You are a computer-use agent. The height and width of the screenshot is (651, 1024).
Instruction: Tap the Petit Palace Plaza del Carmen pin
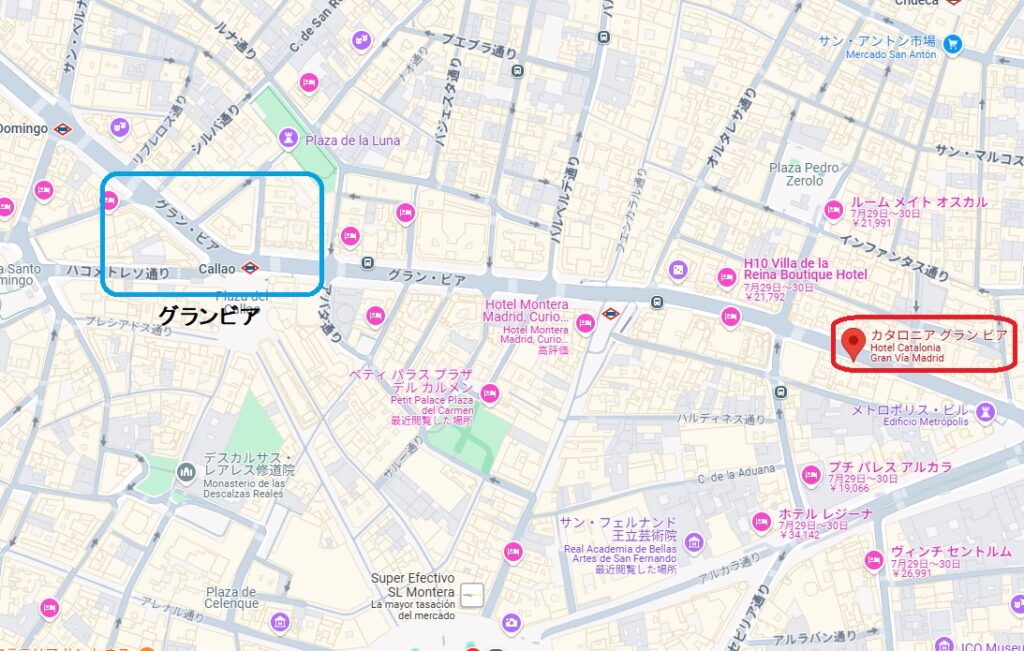(x=489, y=394)
